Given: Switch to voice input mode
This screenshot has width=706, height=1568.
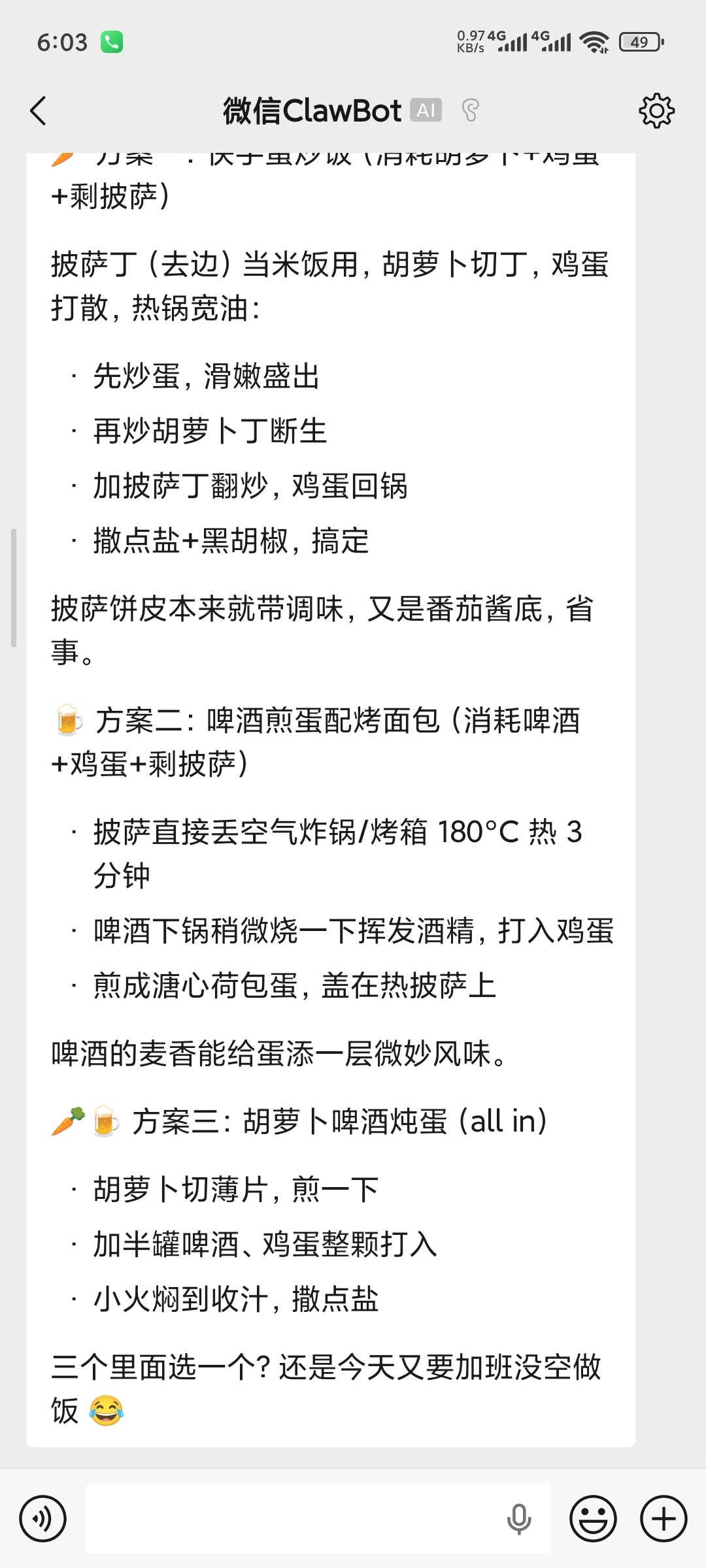Looking at the screenshot, I should (x=43, y=1519).
